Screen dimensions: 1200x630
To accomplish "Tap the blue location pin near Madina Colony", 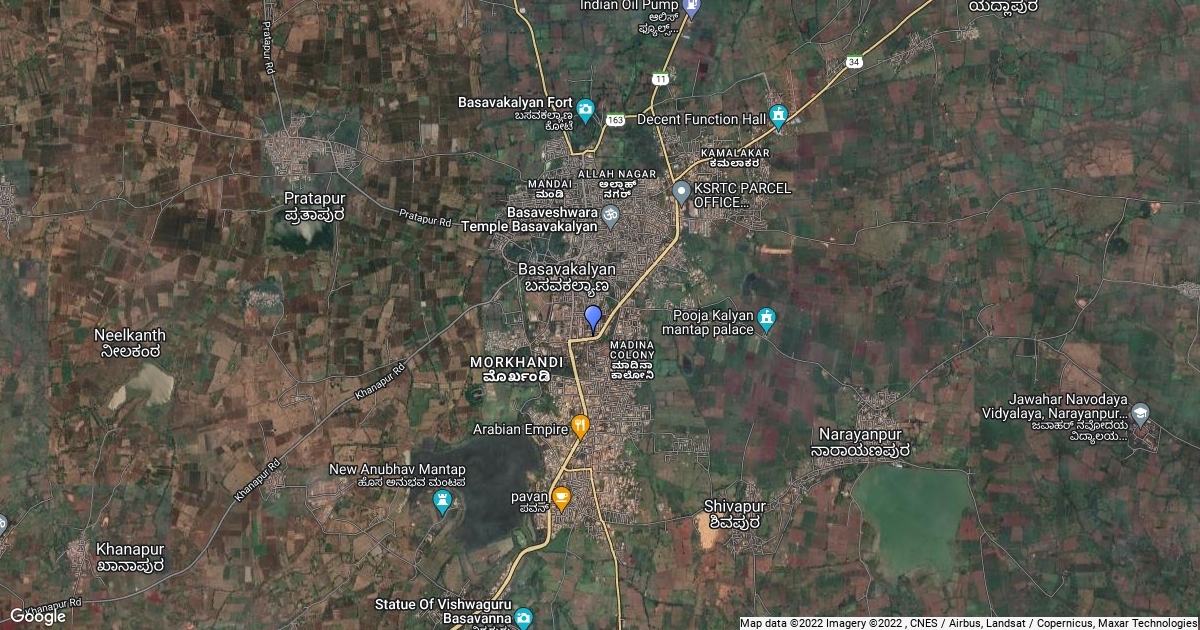I will point(593,319).
